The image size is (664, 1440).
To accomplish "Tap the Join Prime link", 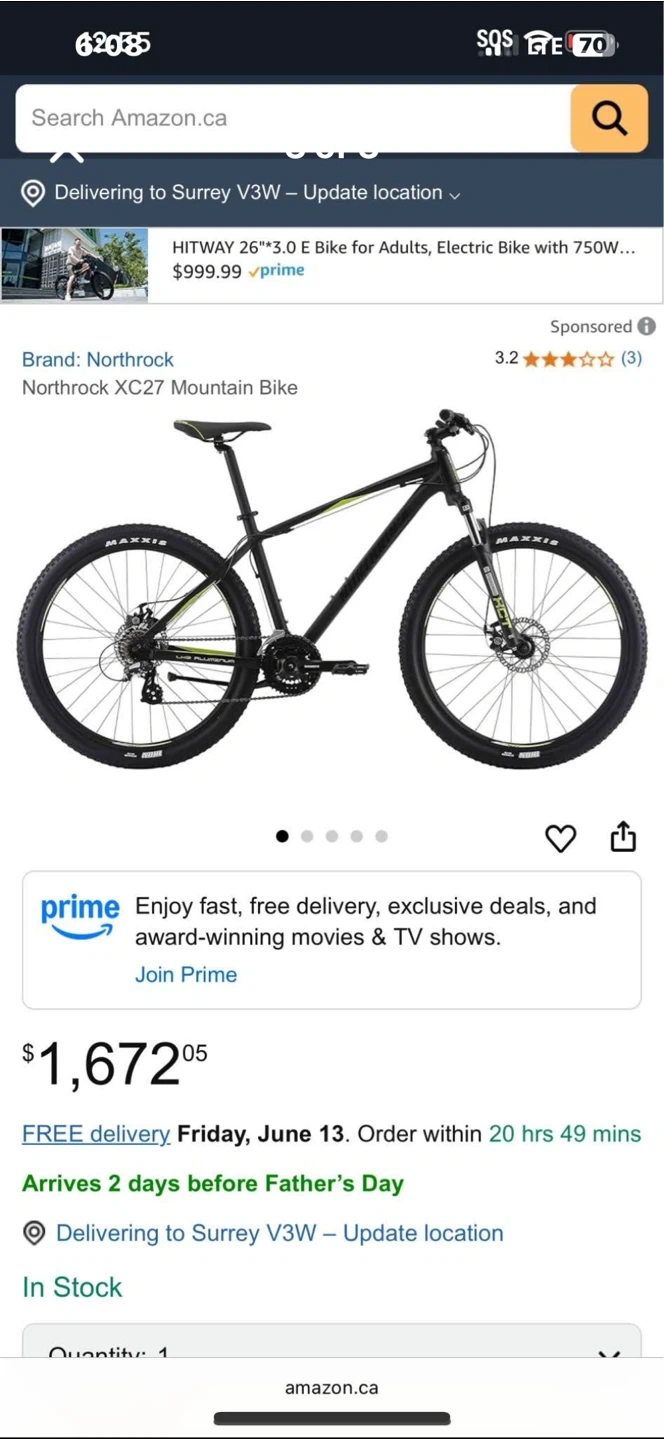I will (186, 975).
